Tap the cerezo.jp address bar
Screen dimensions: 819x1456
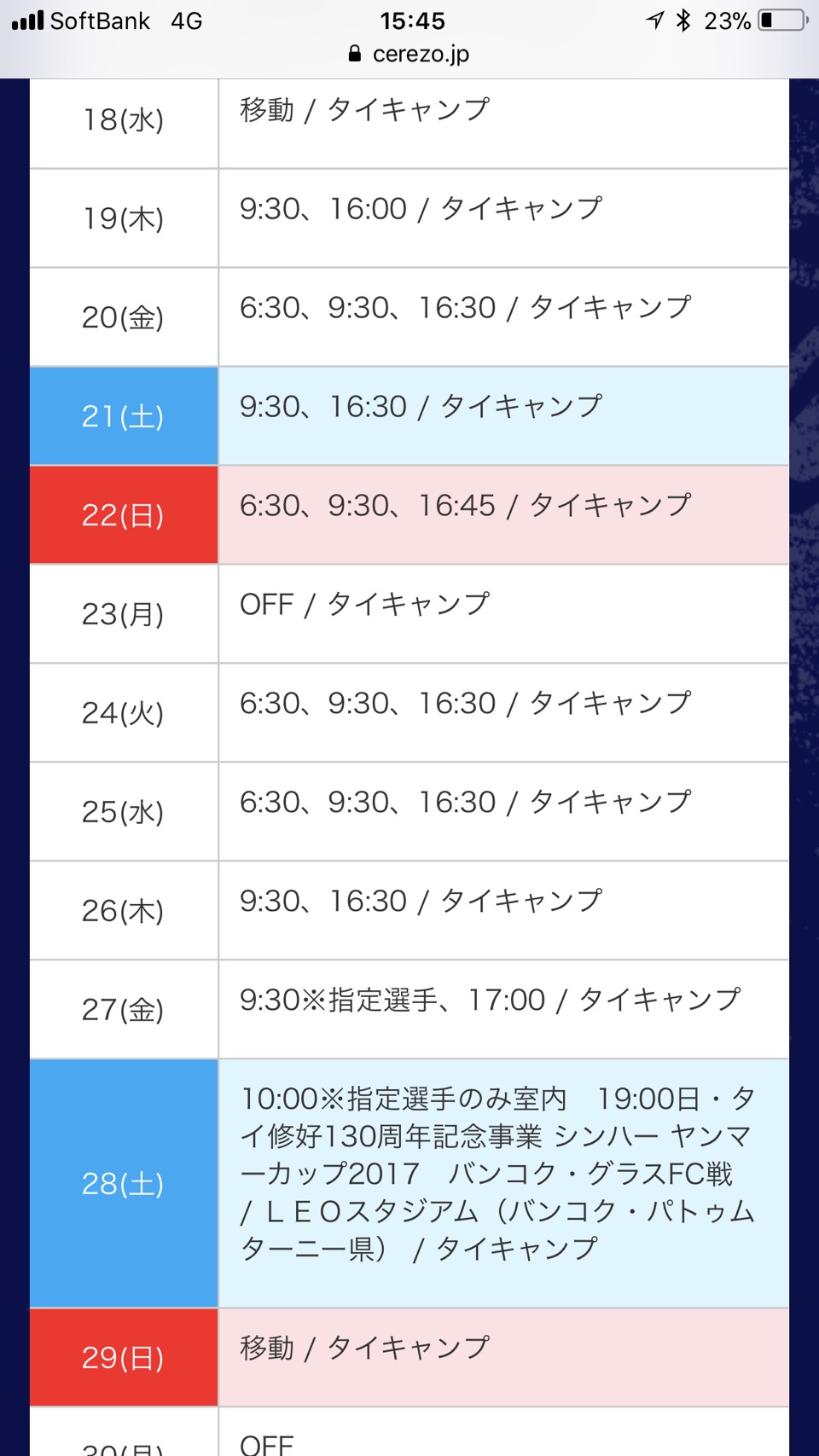click(410, 55)
